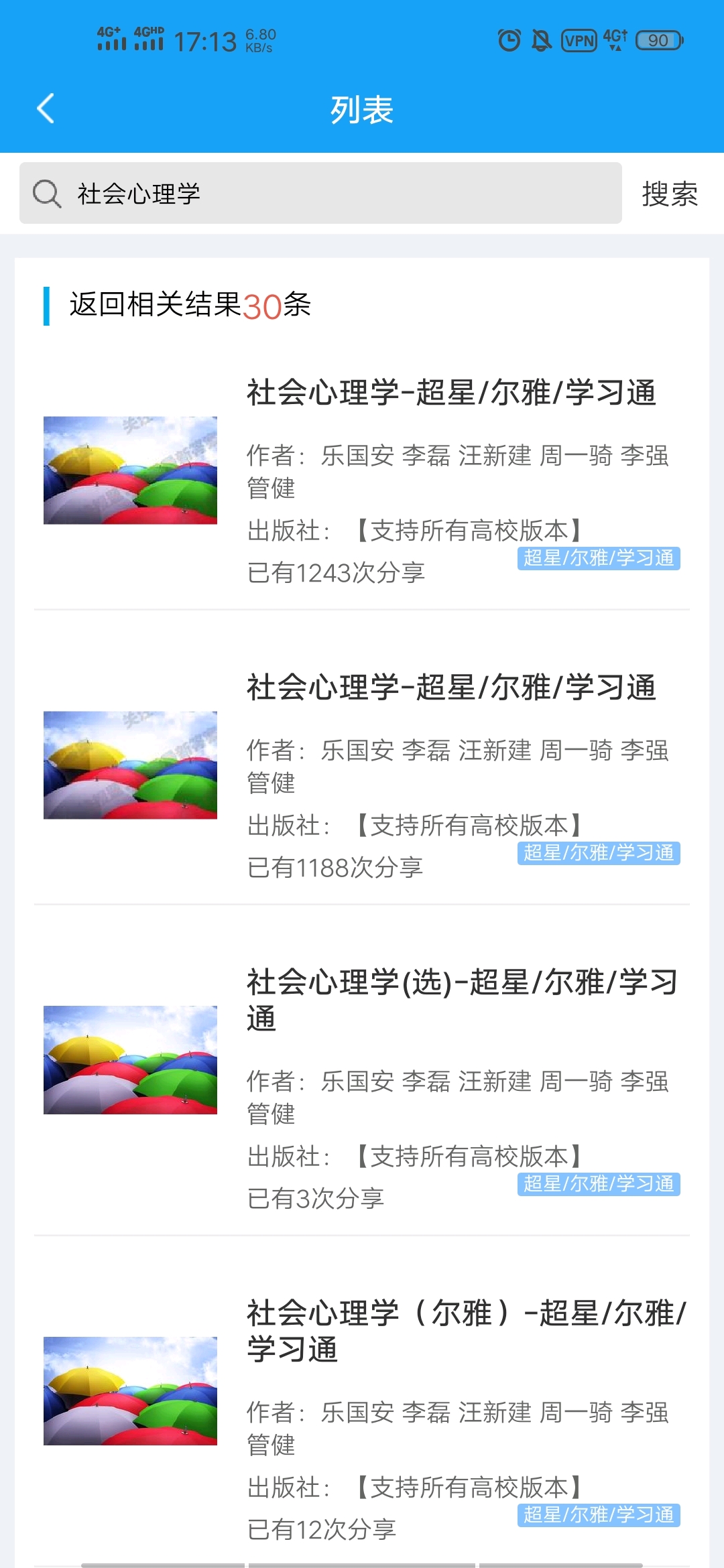Screen dimensions: 724x1568
Task: Open the result with 1243次分享
Action: point(450,393)
